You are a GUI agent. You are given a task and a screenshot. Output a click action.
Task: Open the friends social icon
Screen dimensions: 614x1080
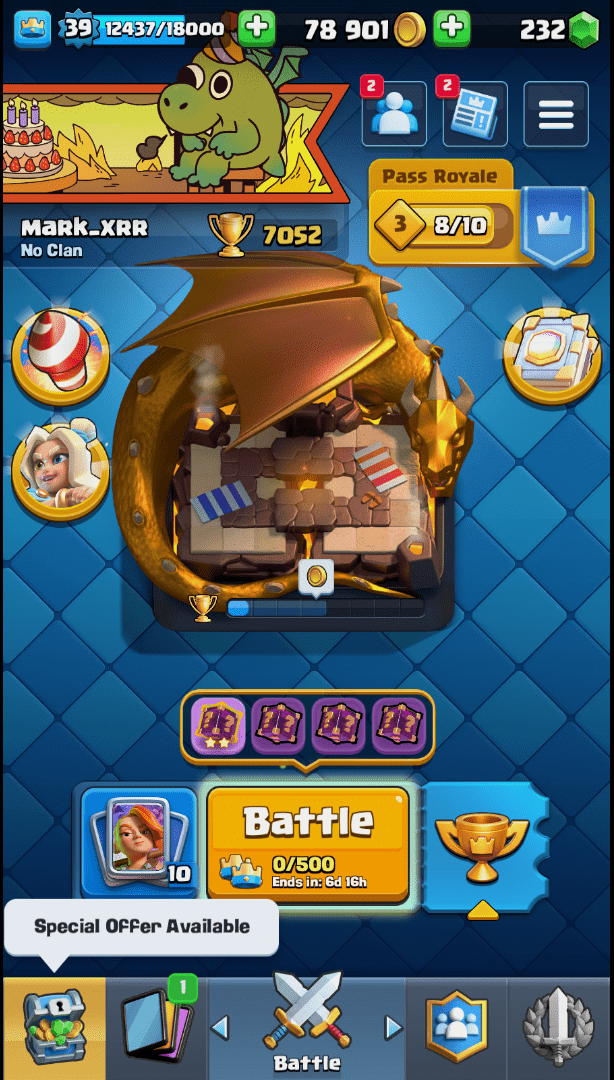click(x=394, y=114)
